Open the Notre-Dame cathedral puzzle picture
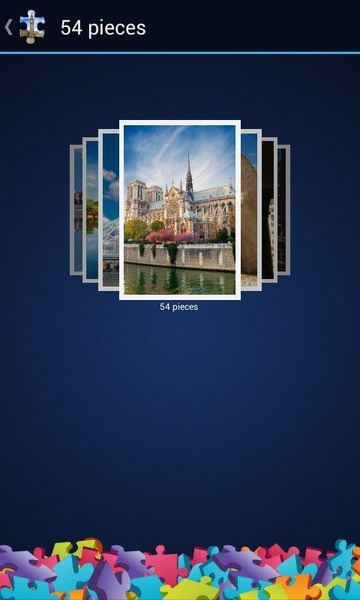360x600 pixels. pyautogui.click(x=180, y=210)
